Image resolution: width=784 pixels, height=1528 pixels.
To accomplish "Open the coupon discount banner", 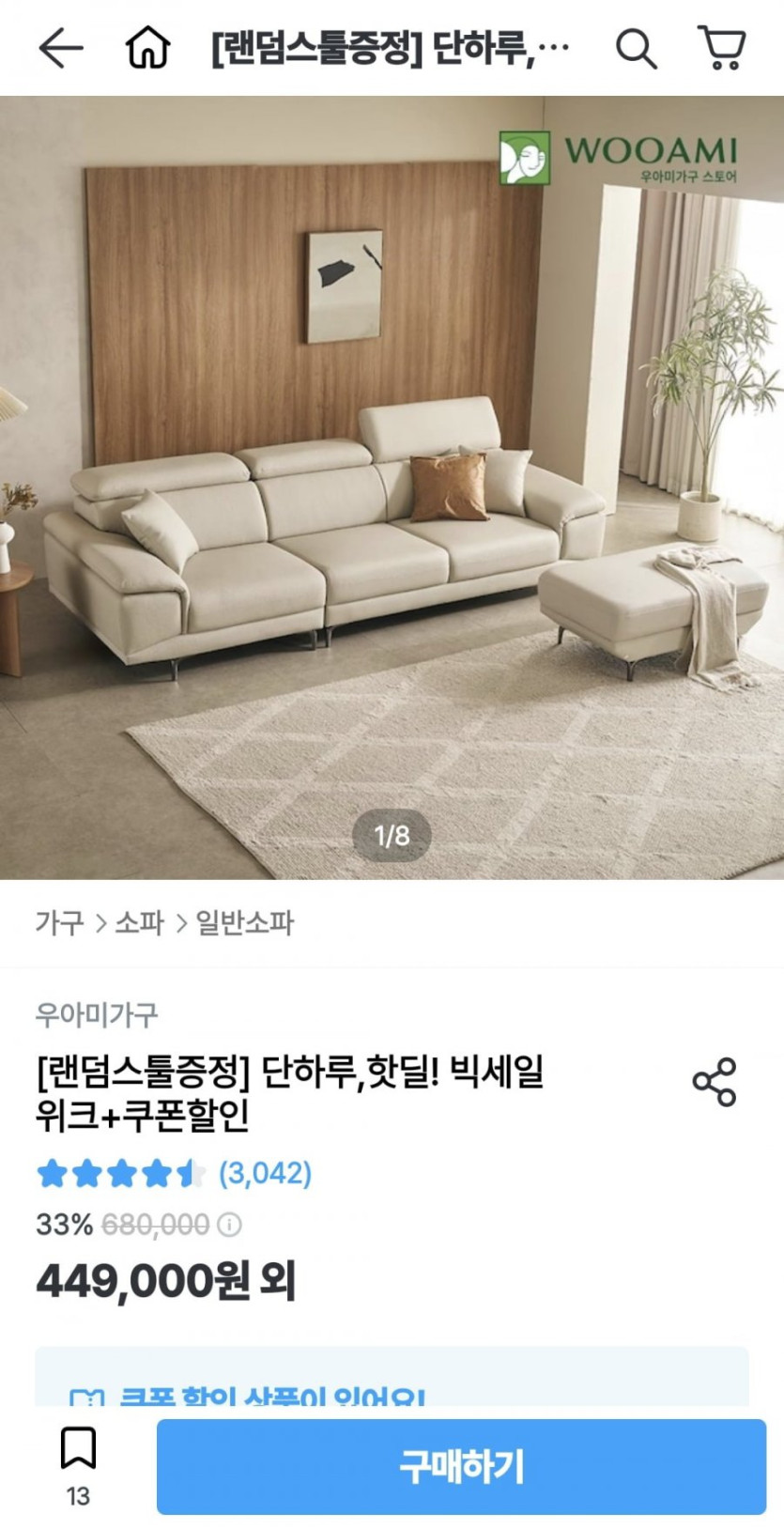I will [x=392, y=1379].
